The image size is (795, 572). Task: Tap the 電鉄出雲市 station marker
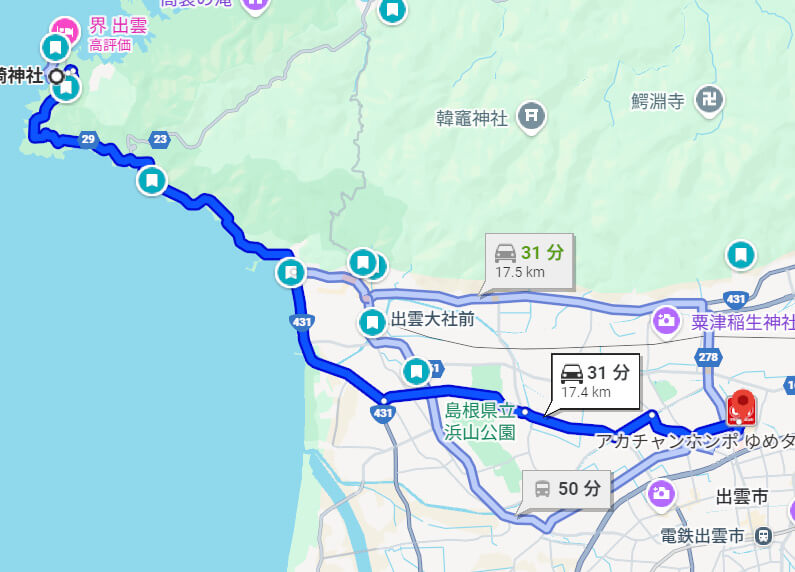pos(763,537)
